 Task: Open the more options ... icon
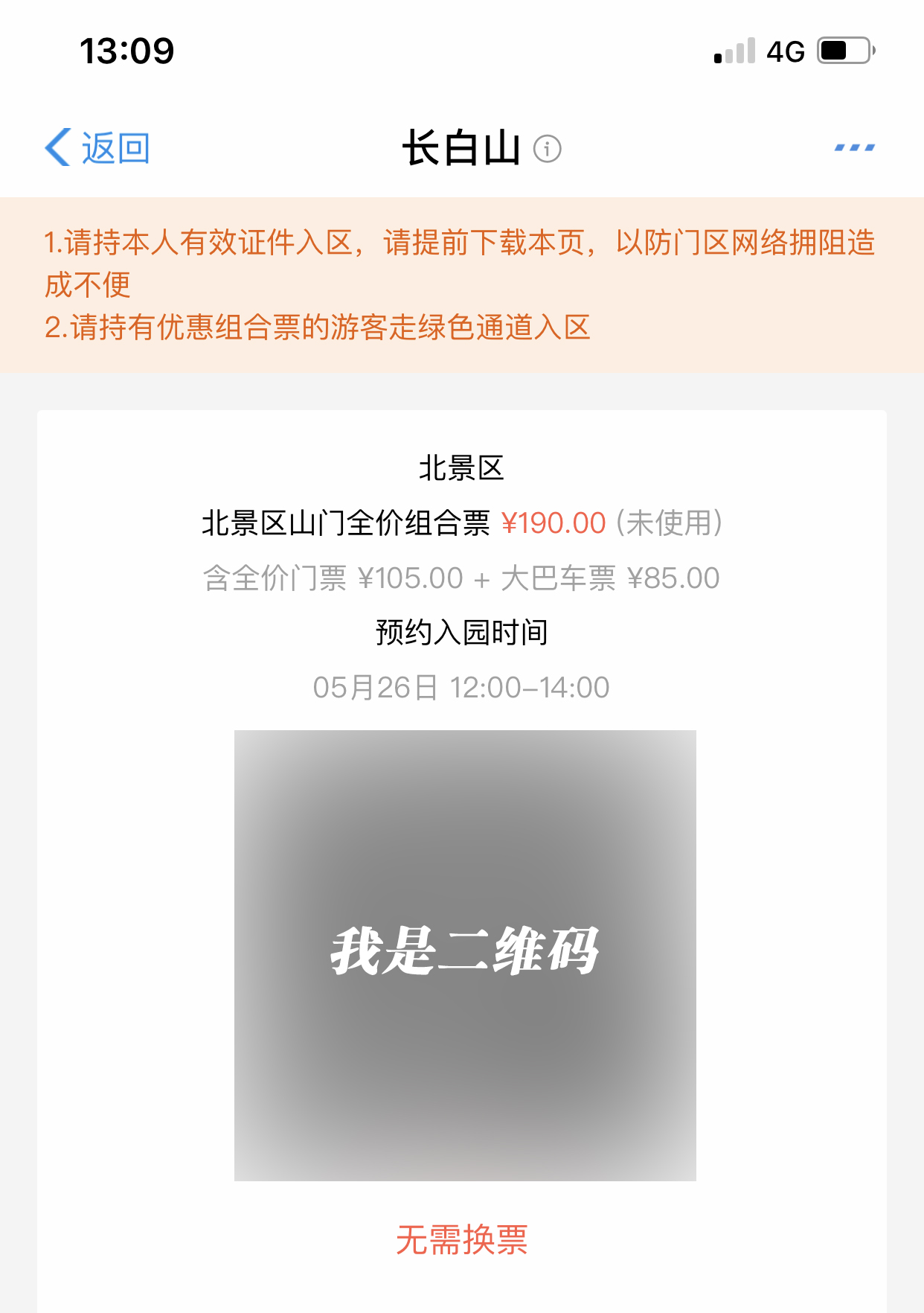tap(853, 149)
